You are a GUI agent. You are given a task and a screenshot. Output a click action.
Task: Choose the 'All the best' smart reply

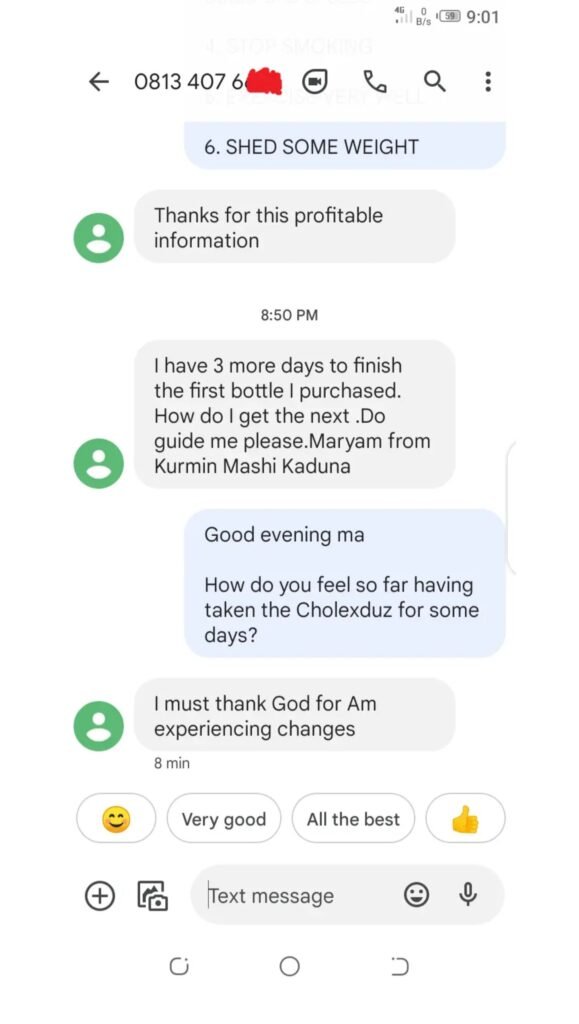tap(353, 818)
